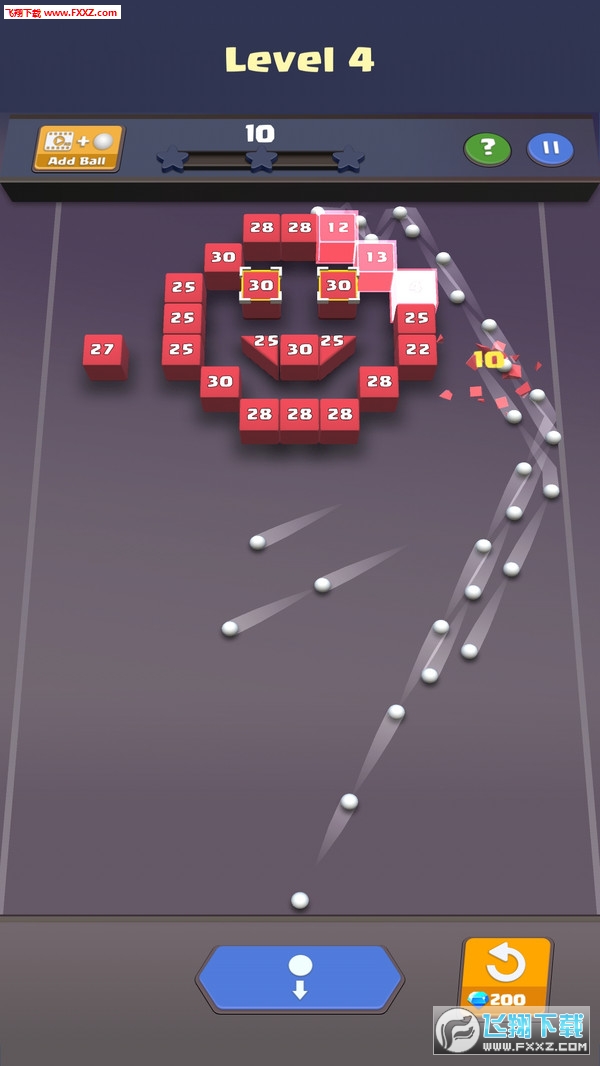Use the orange undo button costing 200
Viewport: 600px width, 1066px height.
(505, 972)
